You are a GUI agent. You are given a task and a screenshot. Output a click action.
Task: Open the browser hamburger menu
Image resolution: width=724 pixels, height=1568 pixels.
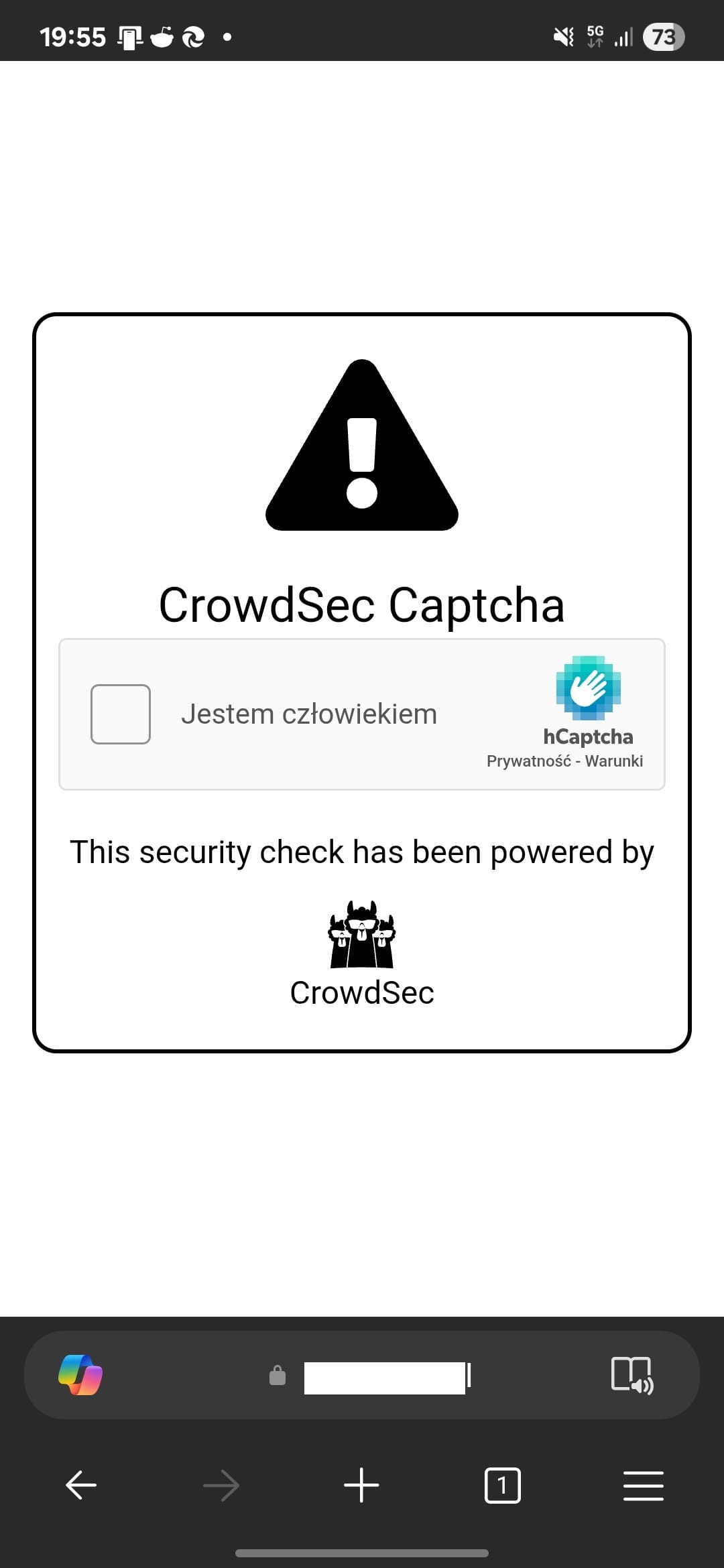coord(644,1486)
